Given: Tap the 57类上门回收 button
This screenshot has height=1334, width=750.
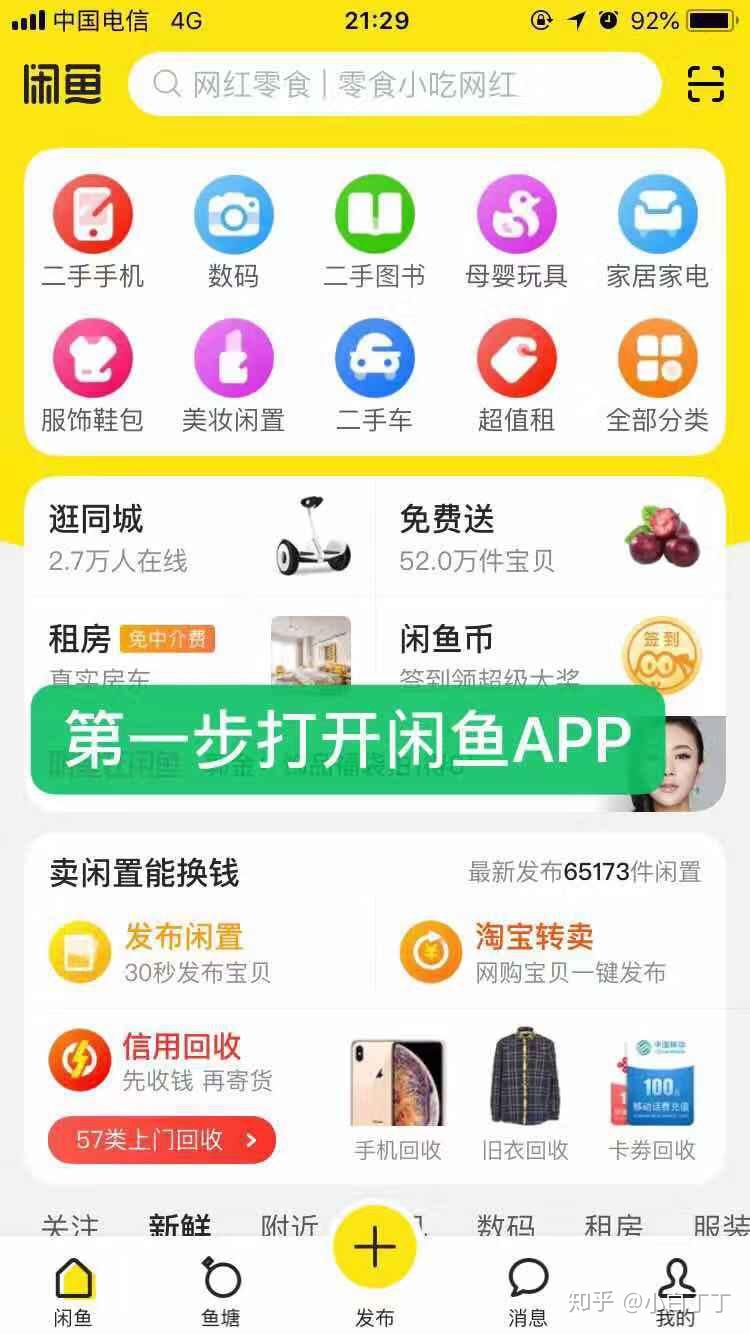Looking at the screenshot, I should click(x=162, y=1140).
